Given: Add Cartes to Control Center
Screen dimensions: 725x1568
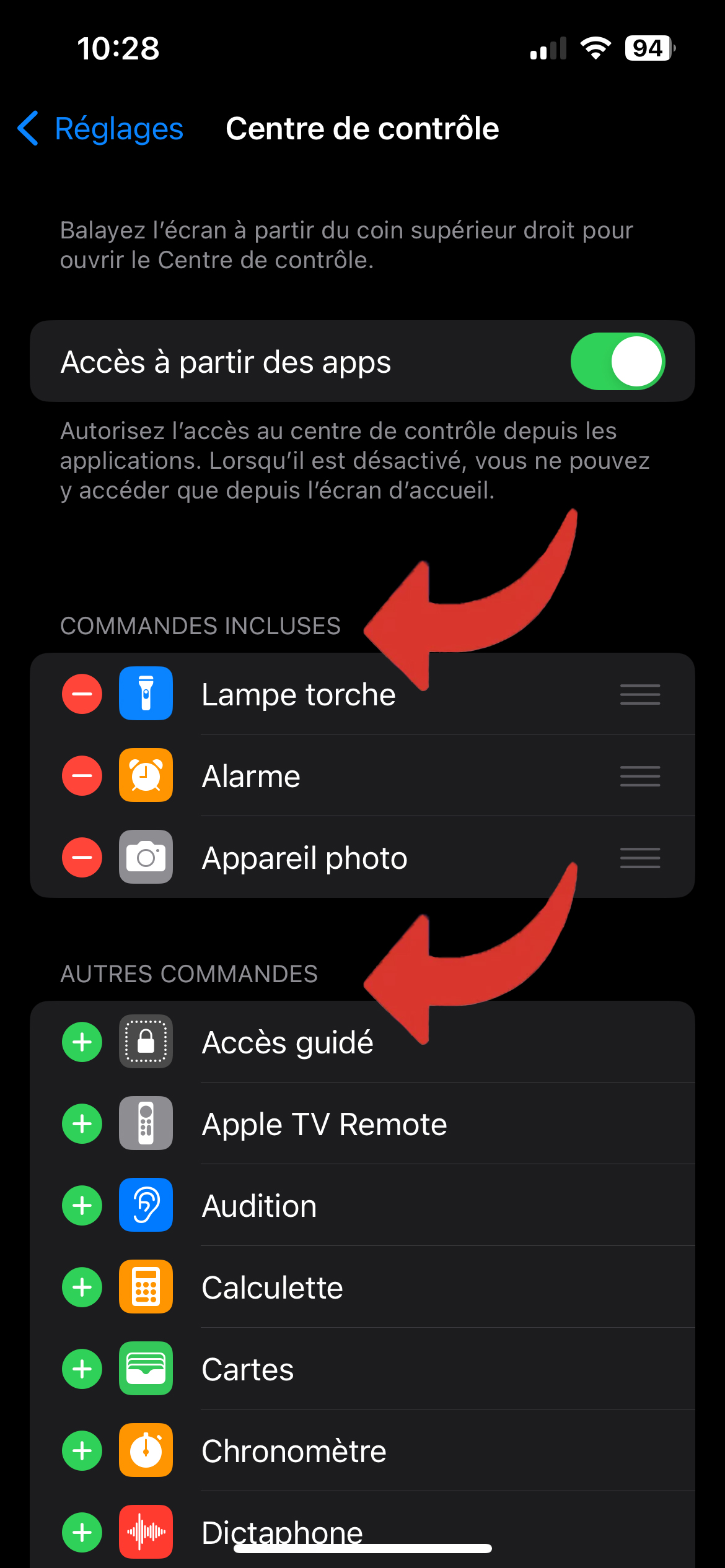Looking at the screenshot, I should [x=82, y=1369].
